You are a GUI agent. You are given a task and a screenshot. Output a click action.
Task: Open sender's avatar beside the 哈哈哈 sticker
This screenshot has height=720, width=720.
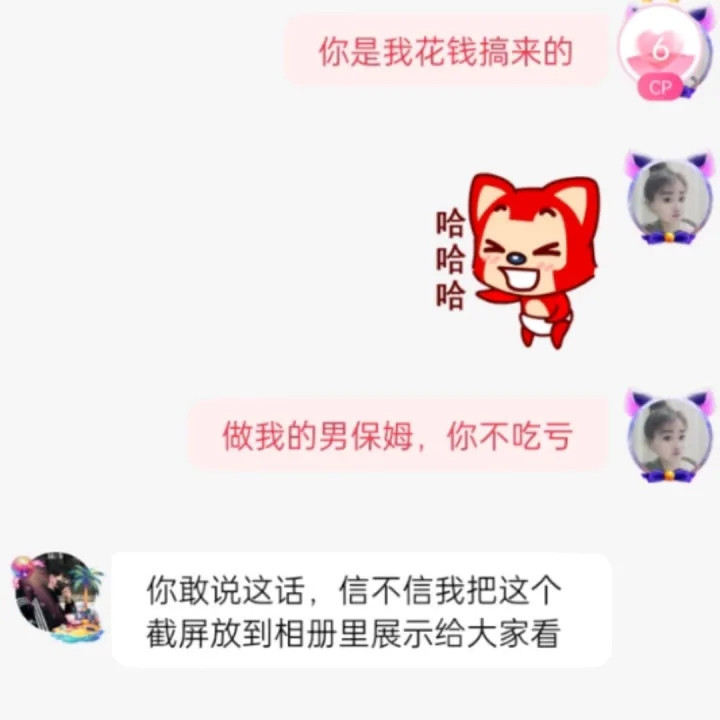(669, 199)
